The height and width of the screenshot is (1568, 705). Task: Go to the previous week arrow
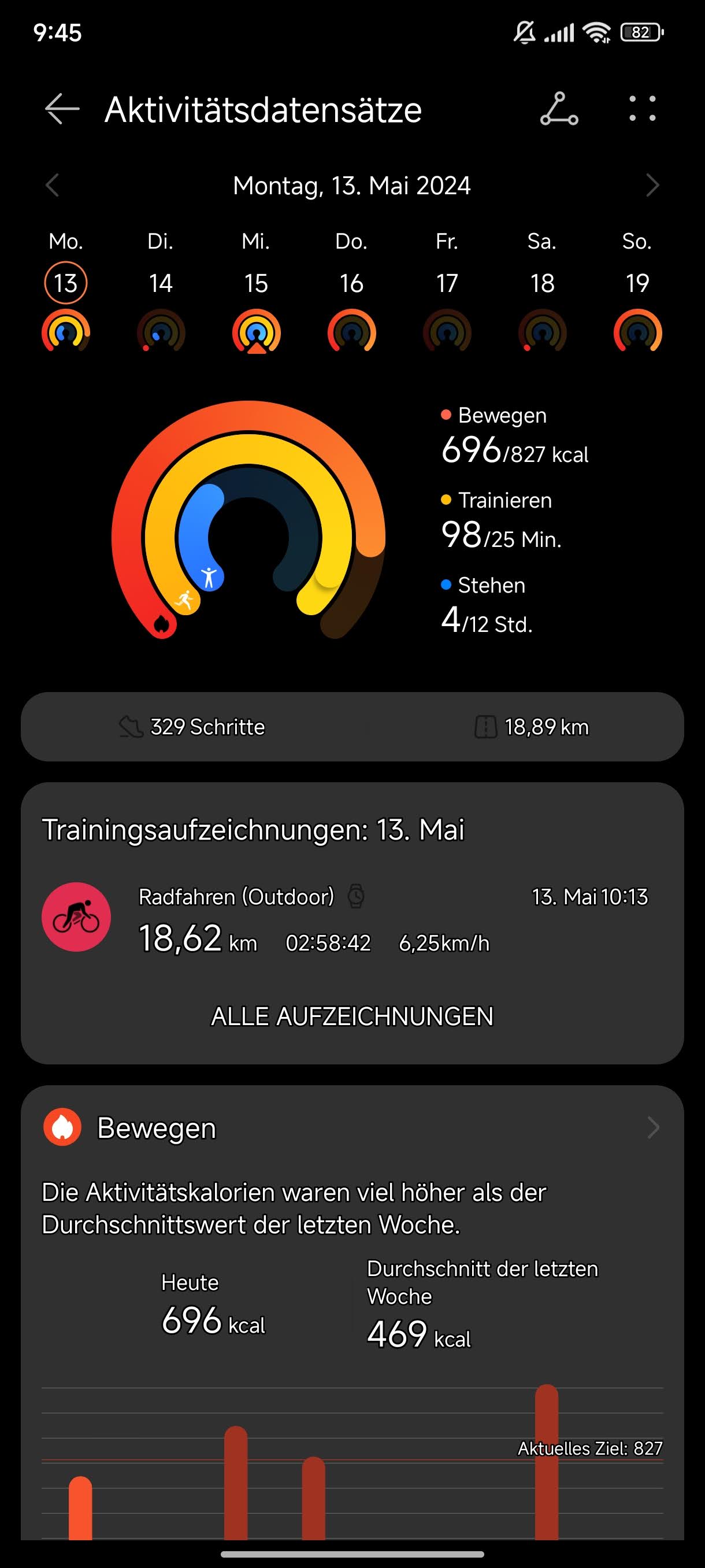53,185
